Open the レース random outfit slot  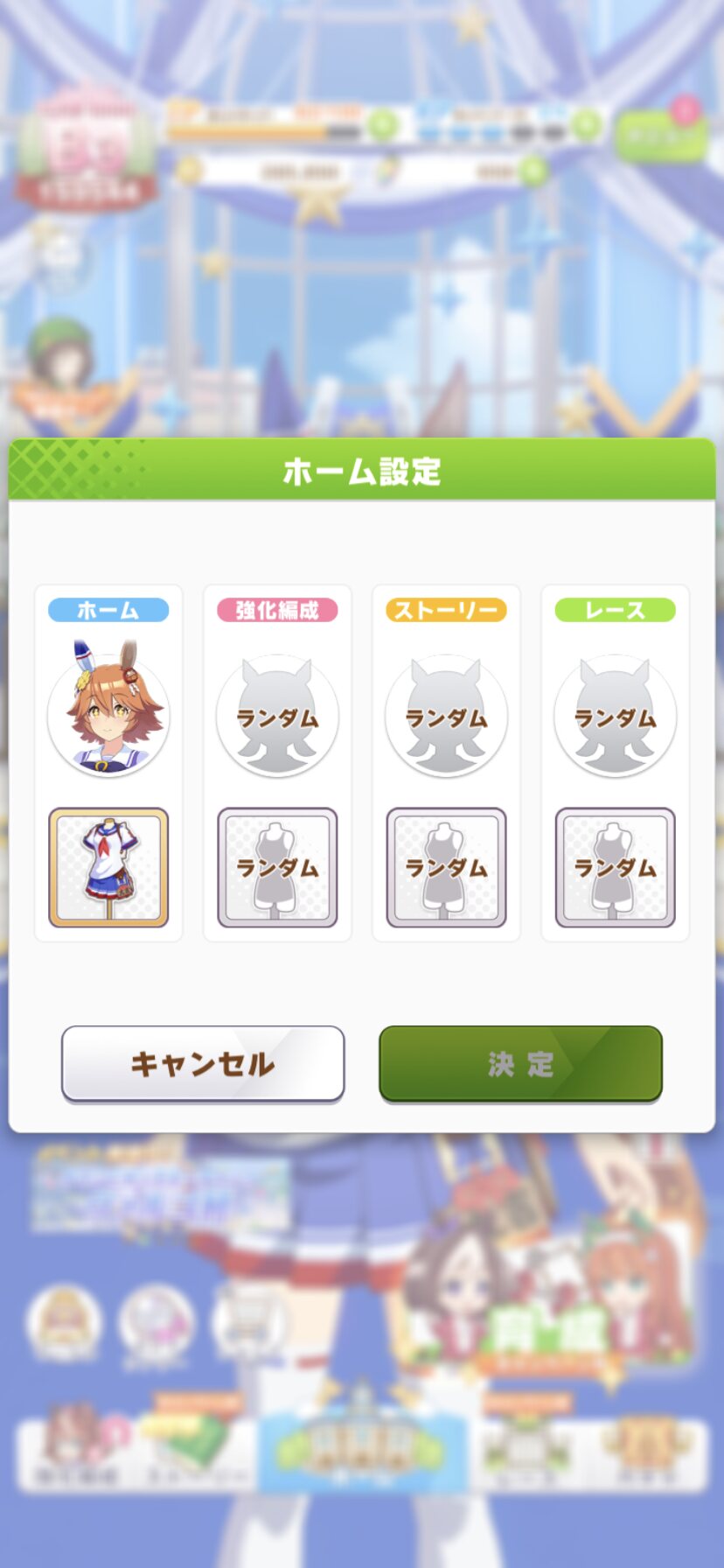coord(615,867)
